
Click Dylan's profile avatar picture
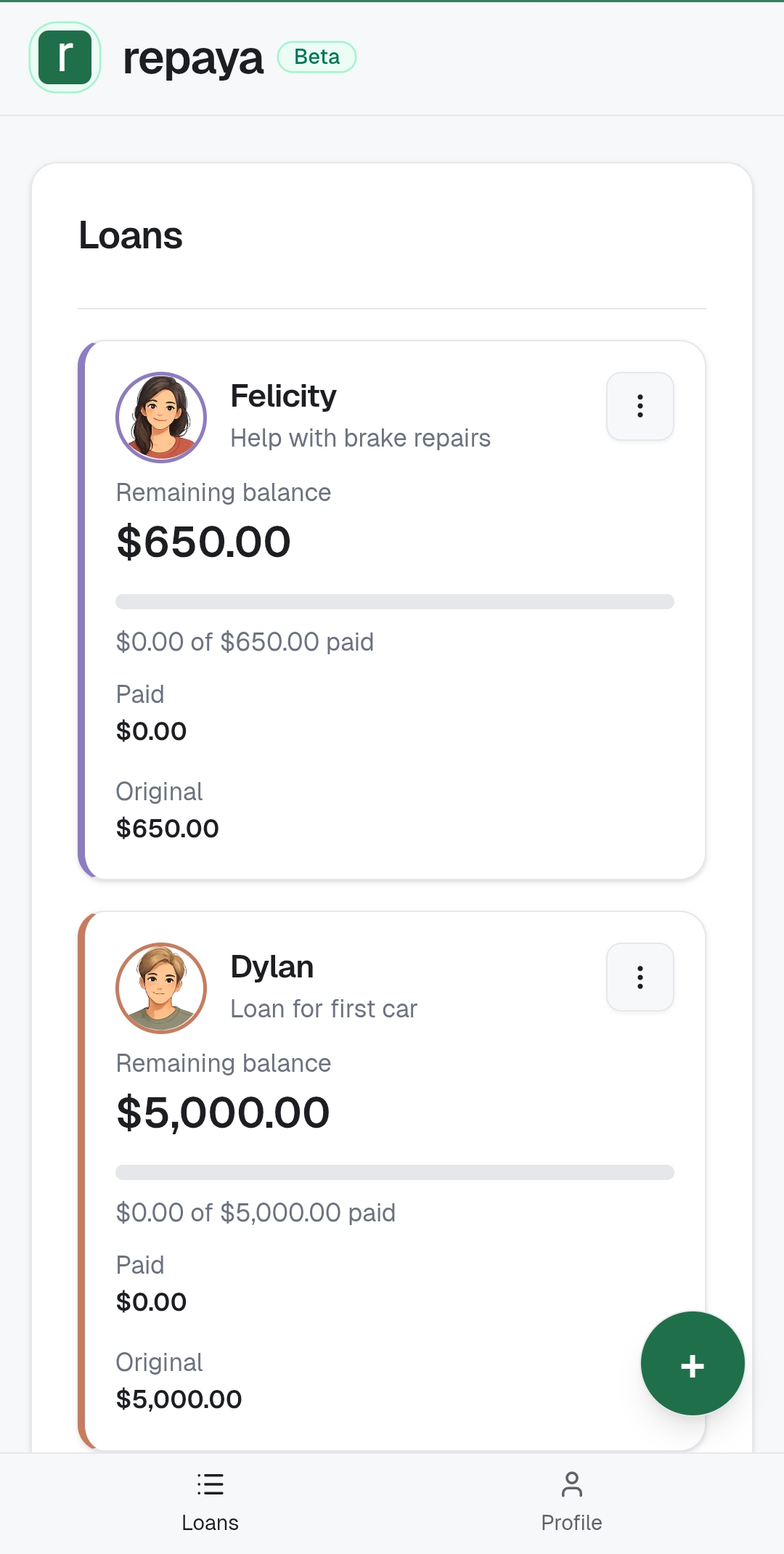[160, 987]
